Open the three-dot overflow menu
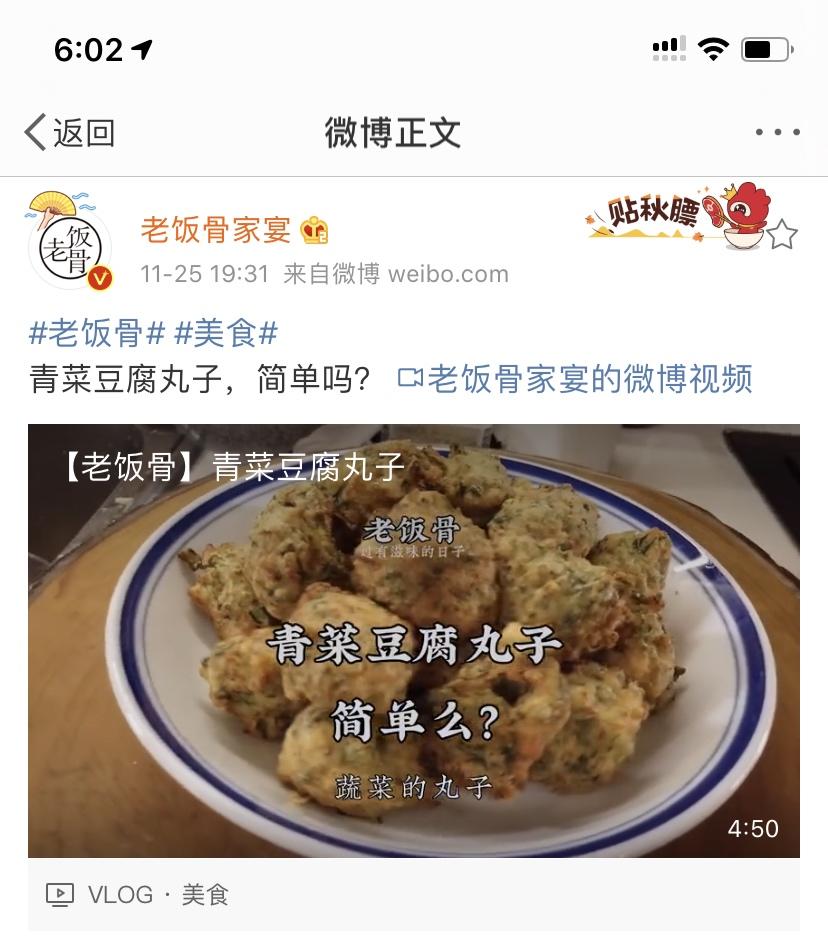 [x=777, y=132]
